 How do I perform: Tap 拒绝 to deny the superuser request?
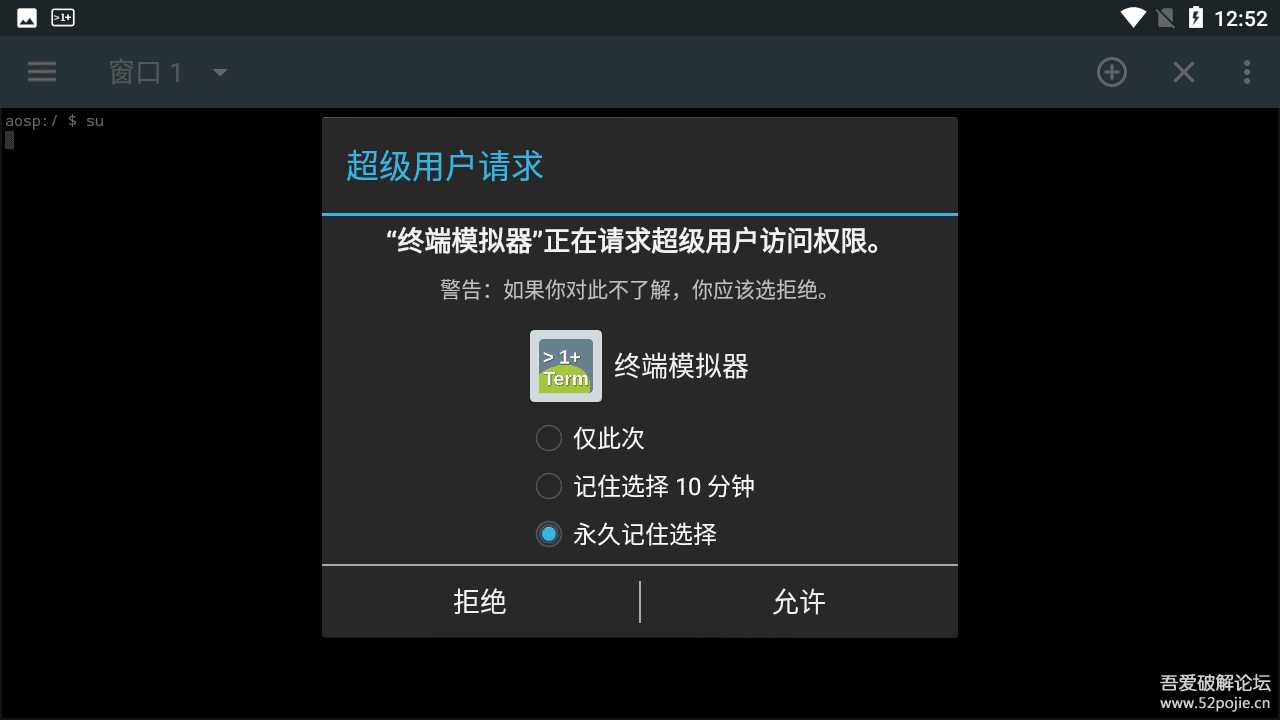click(480, 602)
